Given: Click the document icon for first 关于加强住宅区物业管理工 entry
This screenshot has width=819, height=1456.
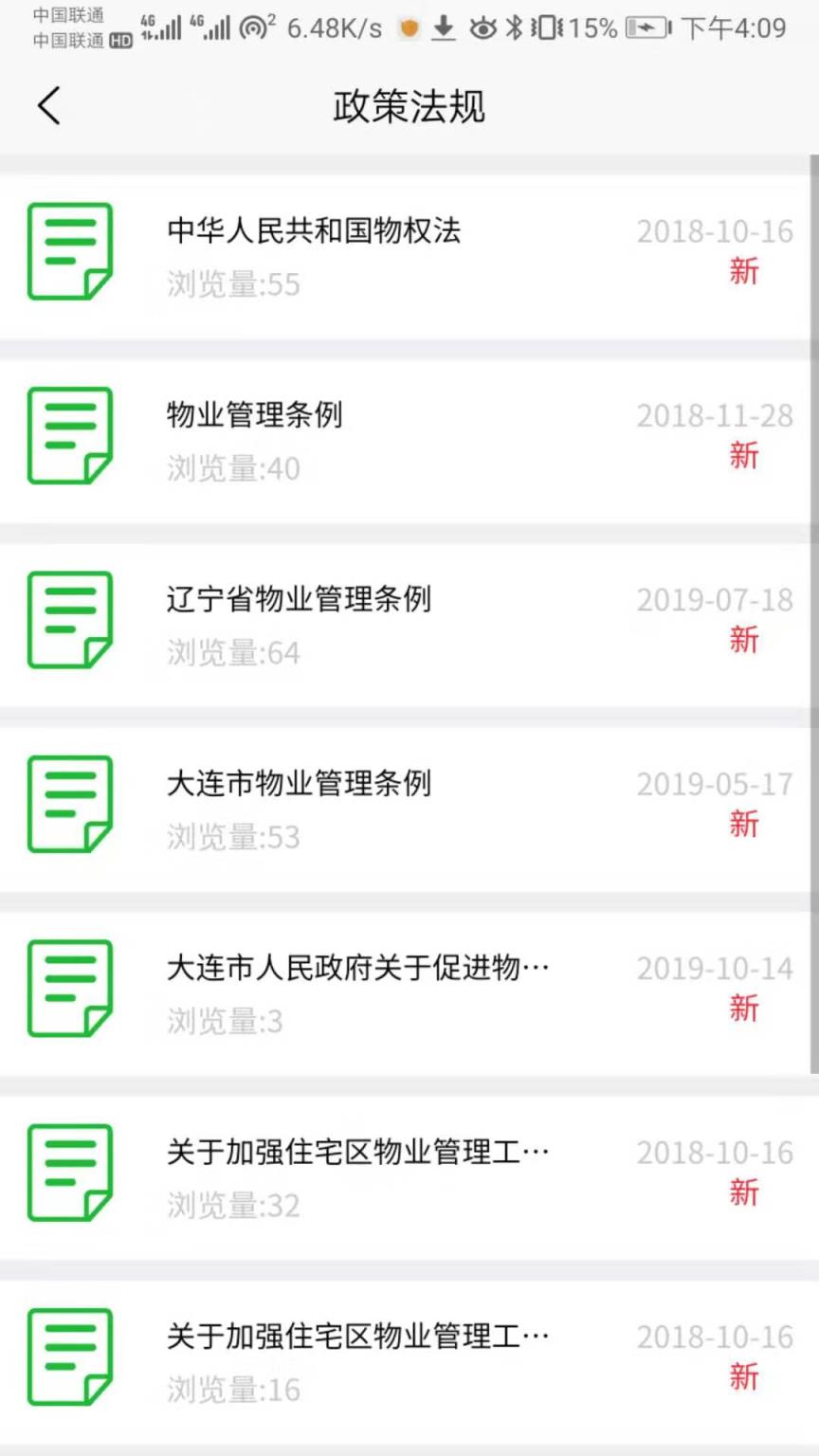Looking at the screenshot, I should tap(69, 1172).
